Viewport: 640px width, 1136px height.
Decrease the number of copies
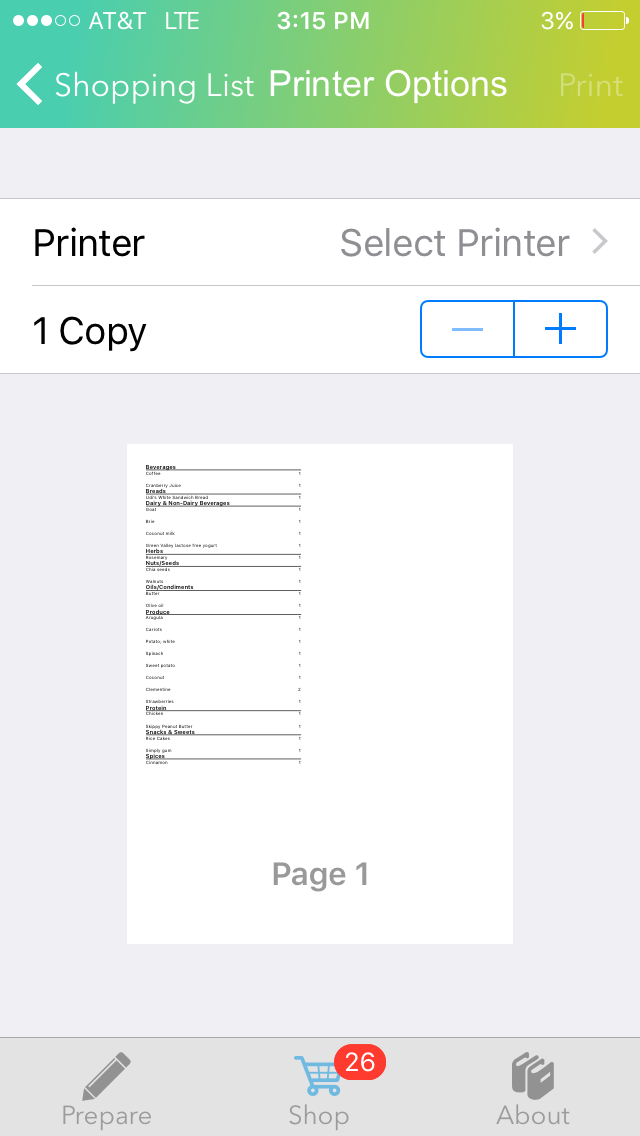click(x=467, y=329)
